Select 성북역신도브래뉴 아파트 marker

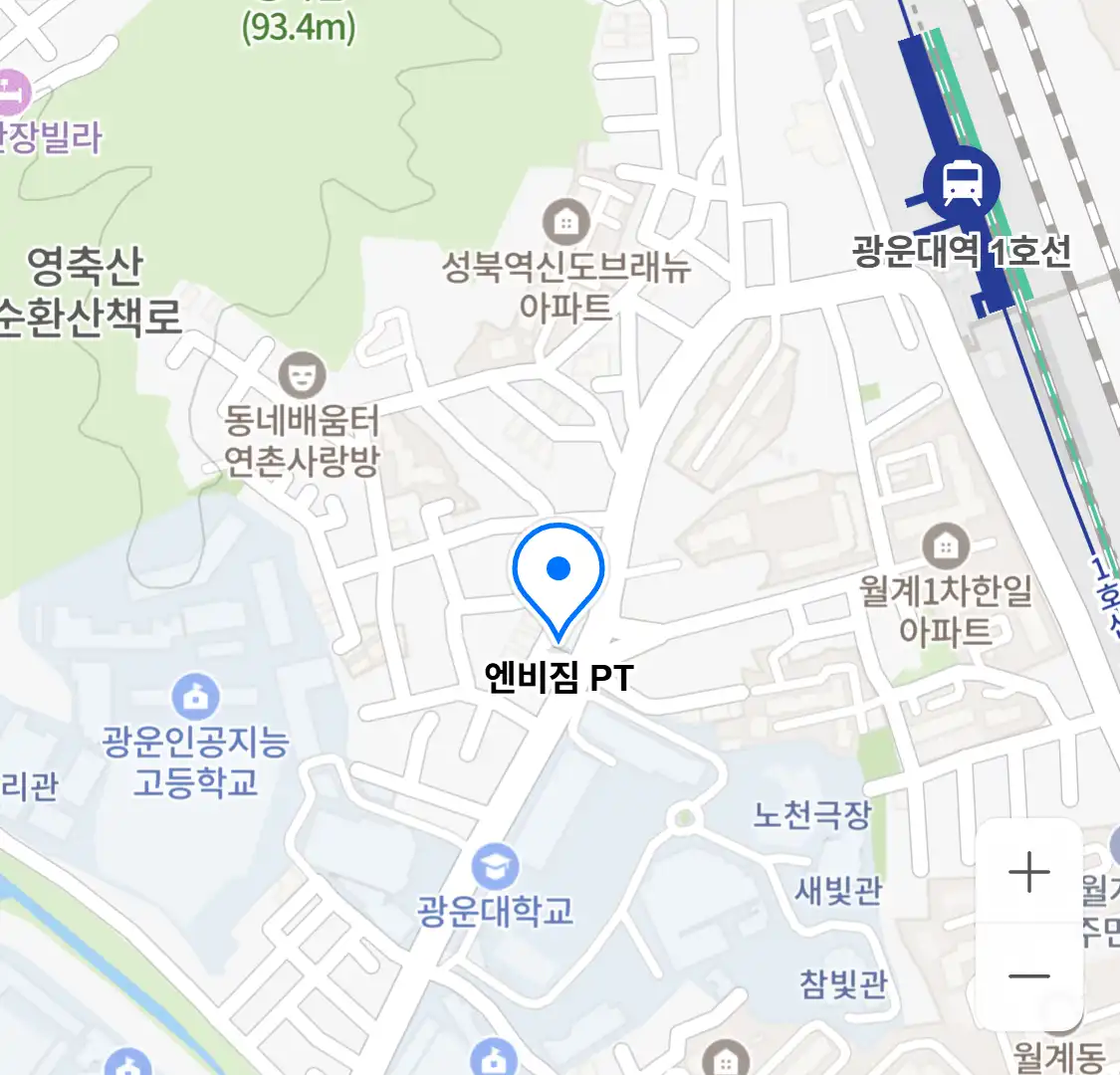(x=565, y=222)
